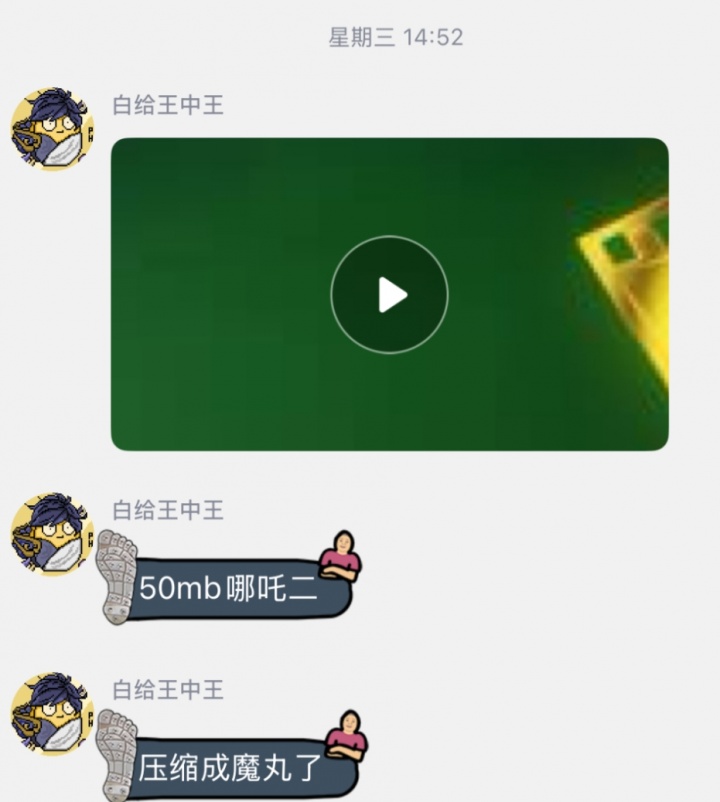Play the green video message
This screenshot has height=802, width=720.
(389, 295)
